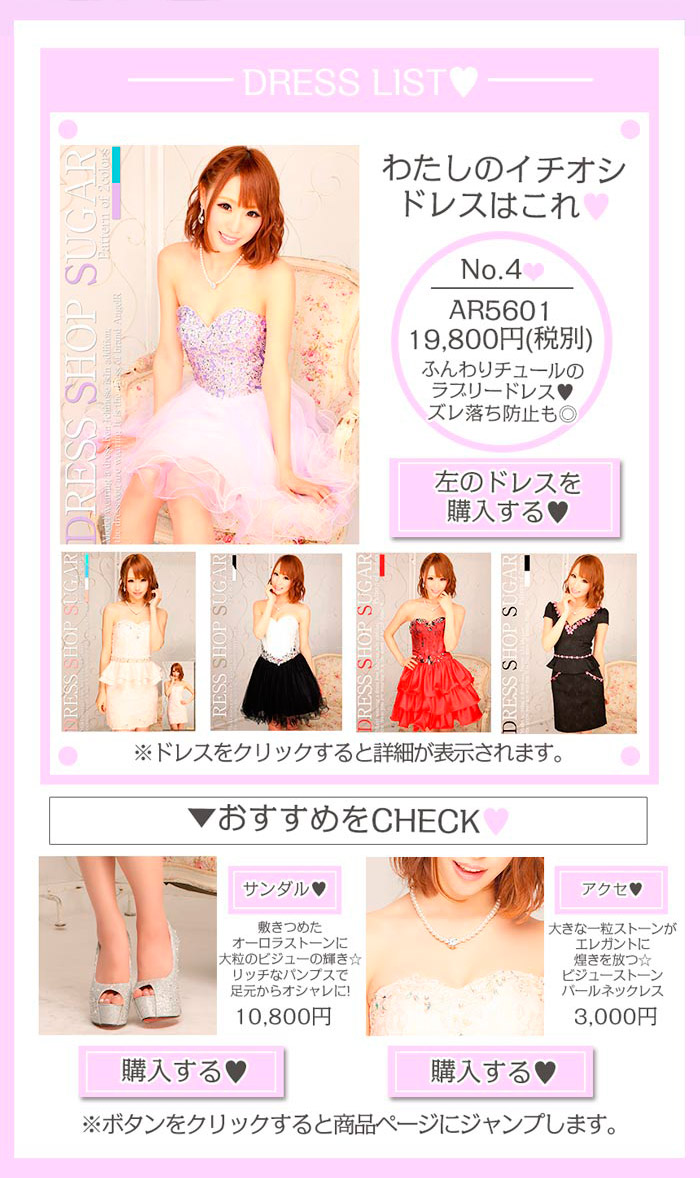Open the black and white tutu dress
The width and height of the screenshot is (700, 1178).
click(276, 642)
